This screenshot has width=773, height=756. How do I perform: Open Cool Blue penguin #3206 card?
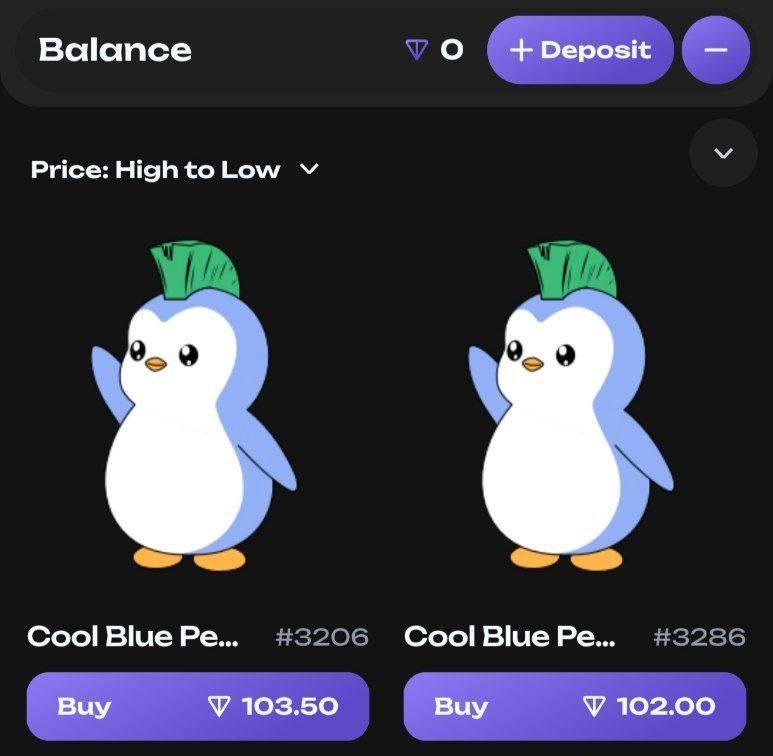click(x=197, y=410)
